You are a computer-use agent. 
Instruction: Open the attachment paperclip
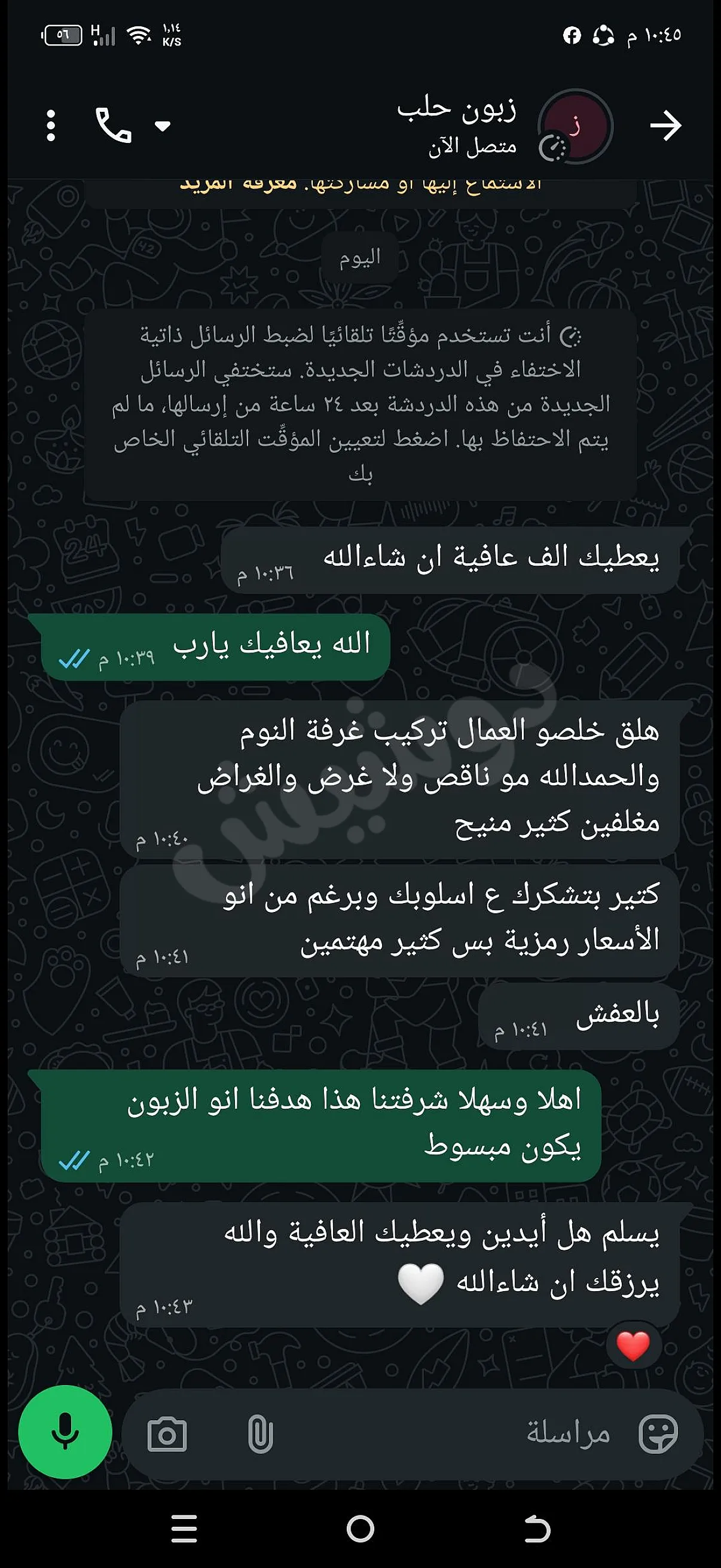pos(261,1433)
